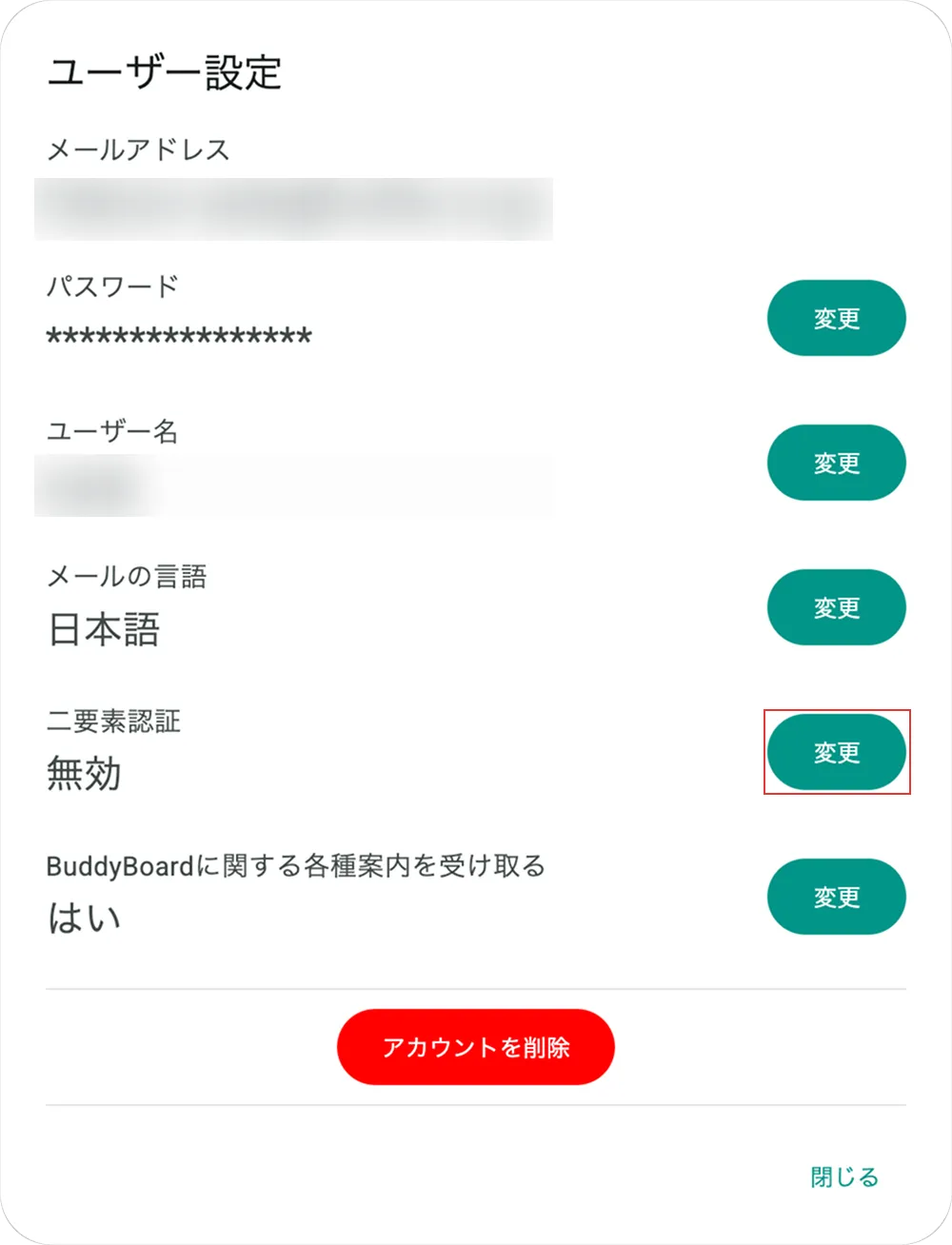
Task: Click the メールアドレス section label
Action: pos(139,149)
